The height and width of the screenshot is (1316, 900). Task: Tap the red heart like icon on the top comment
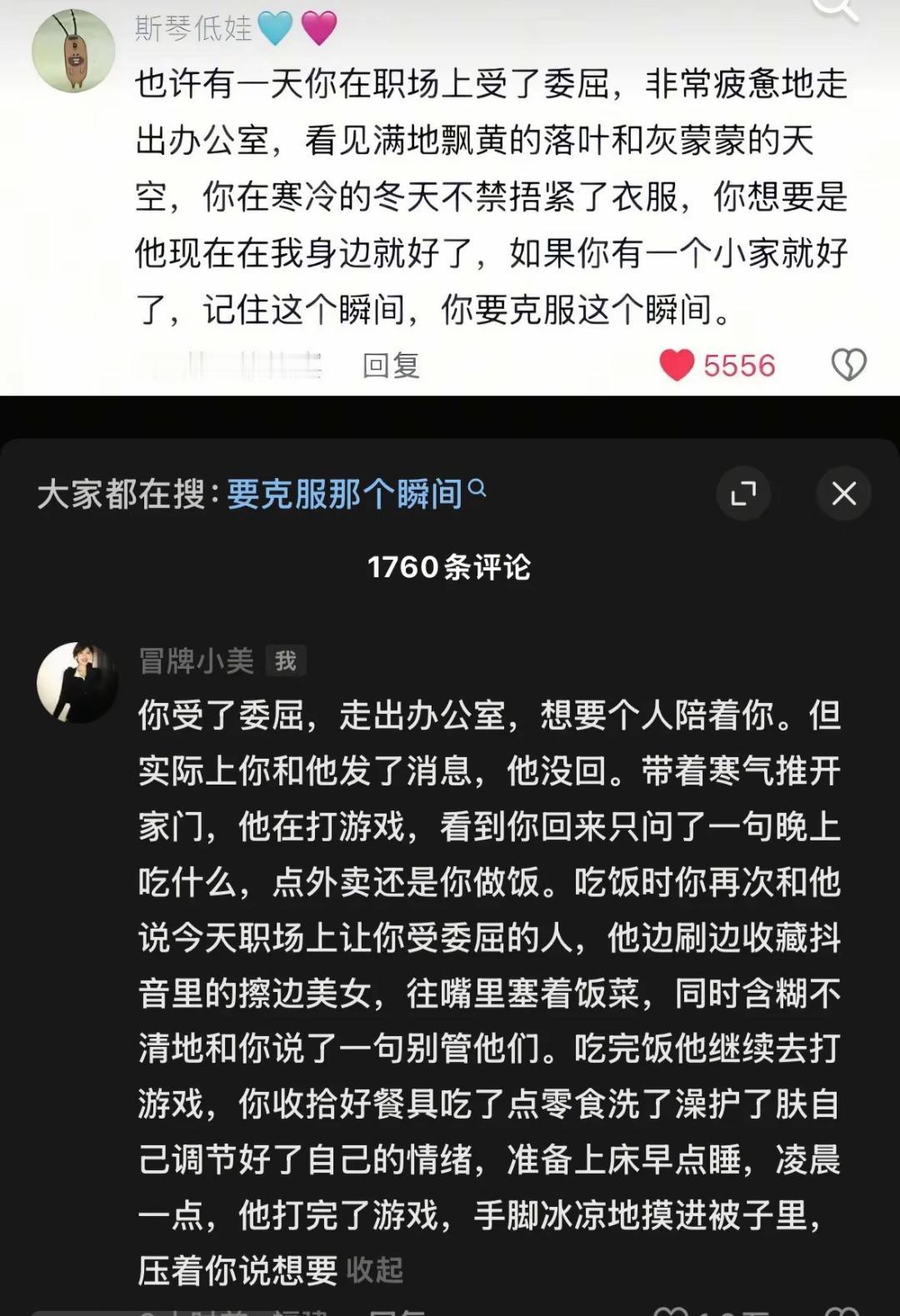(x=679, y=364)
